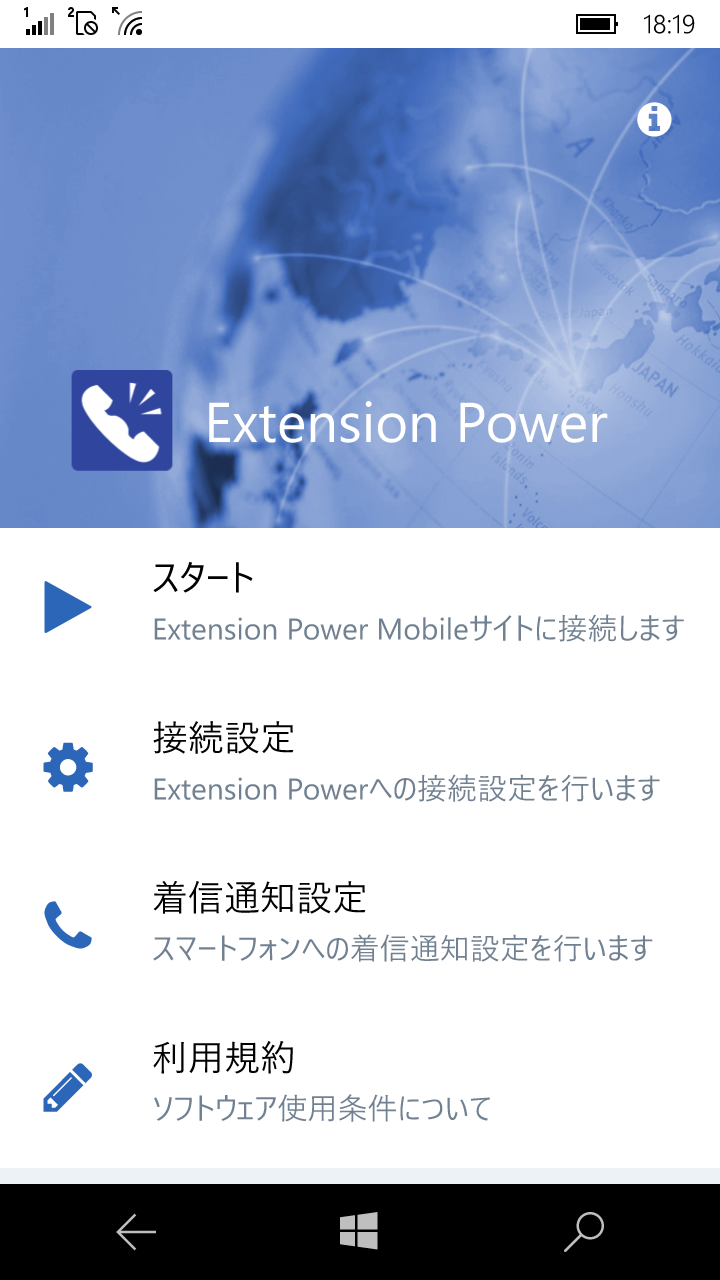Viewport: 720px width, 1280px height.
Task: Tap the Windows Start button
Action: tap(360, 1231)
